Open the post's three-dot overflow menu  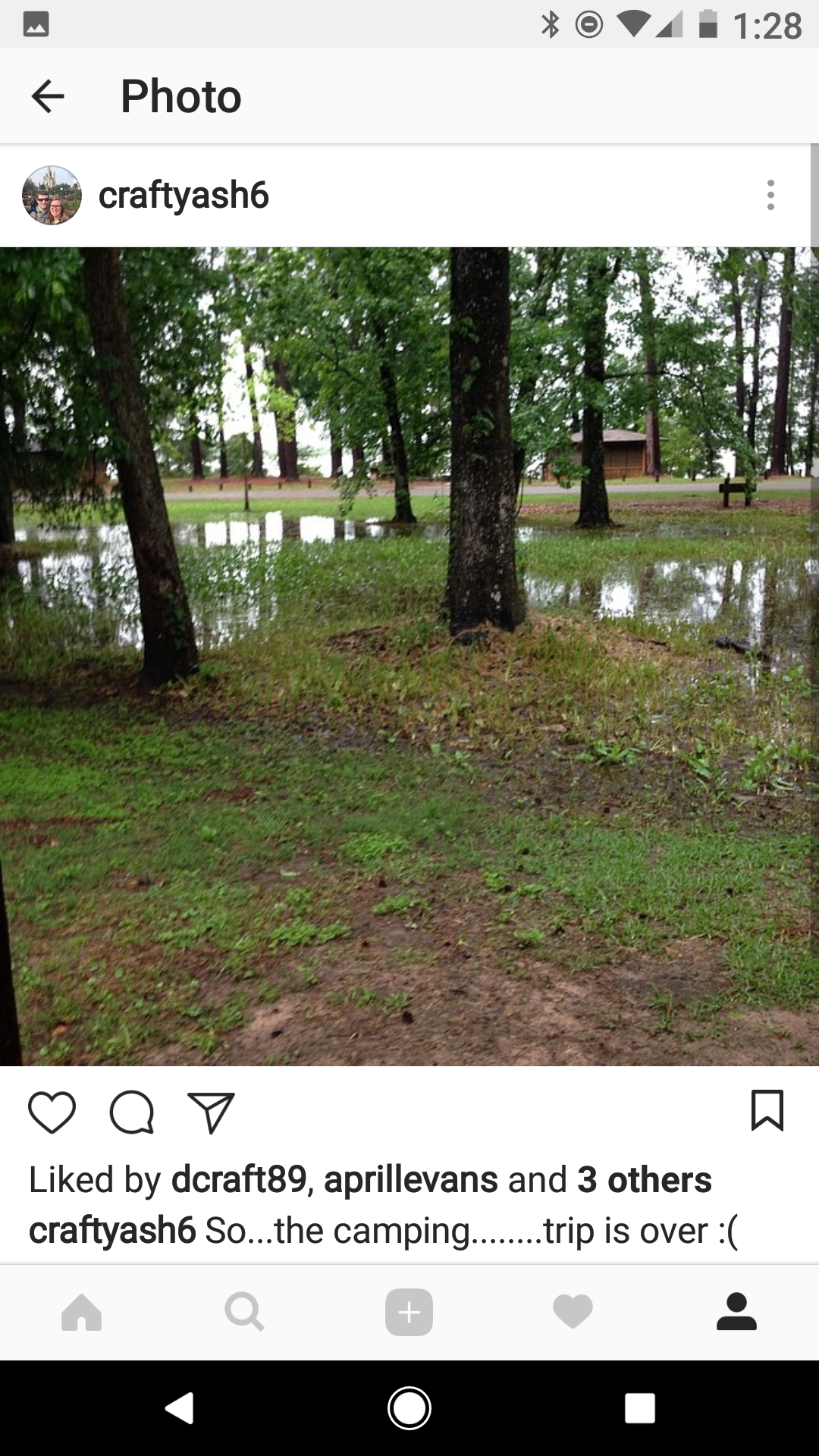(770, 196)
